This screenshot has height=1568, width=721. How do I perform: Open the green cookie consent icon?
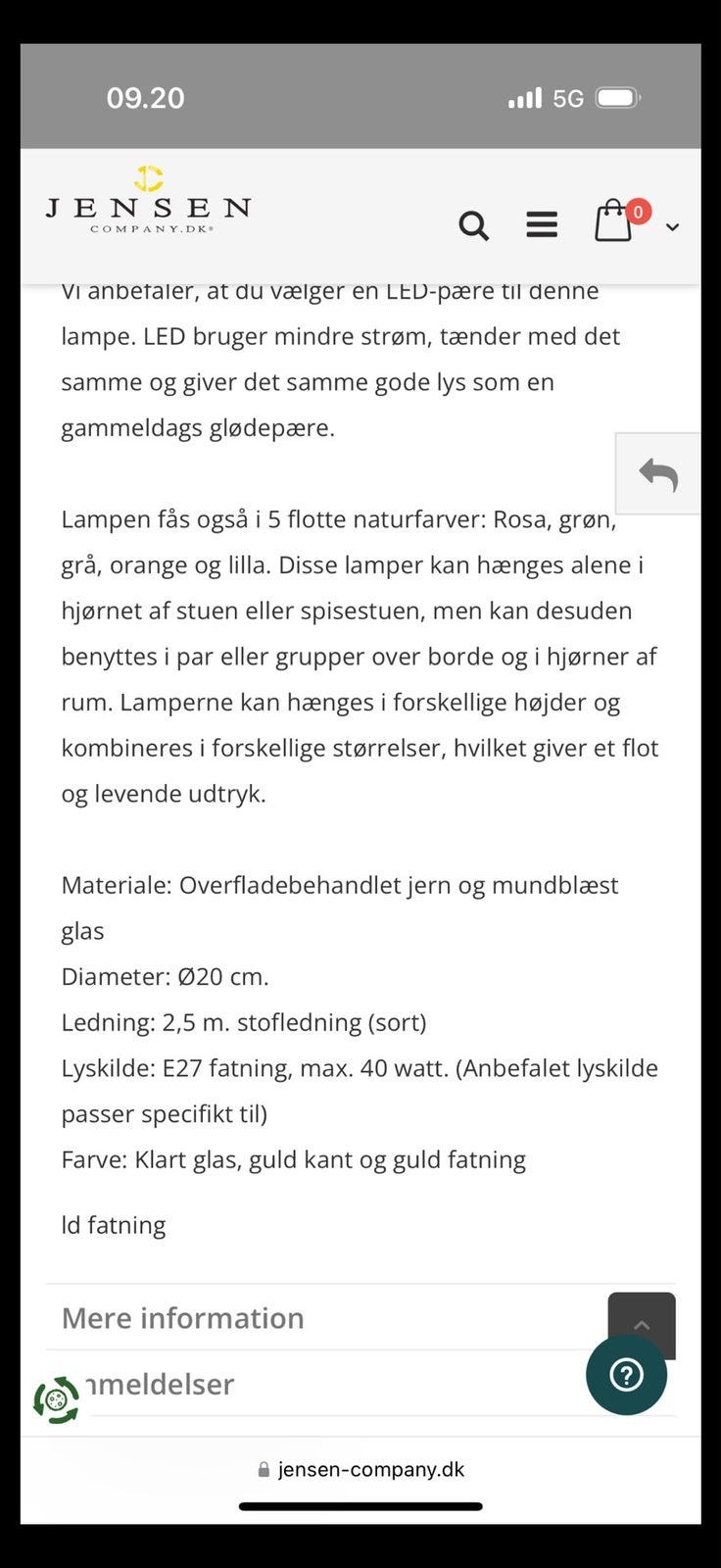point(57,1400)
